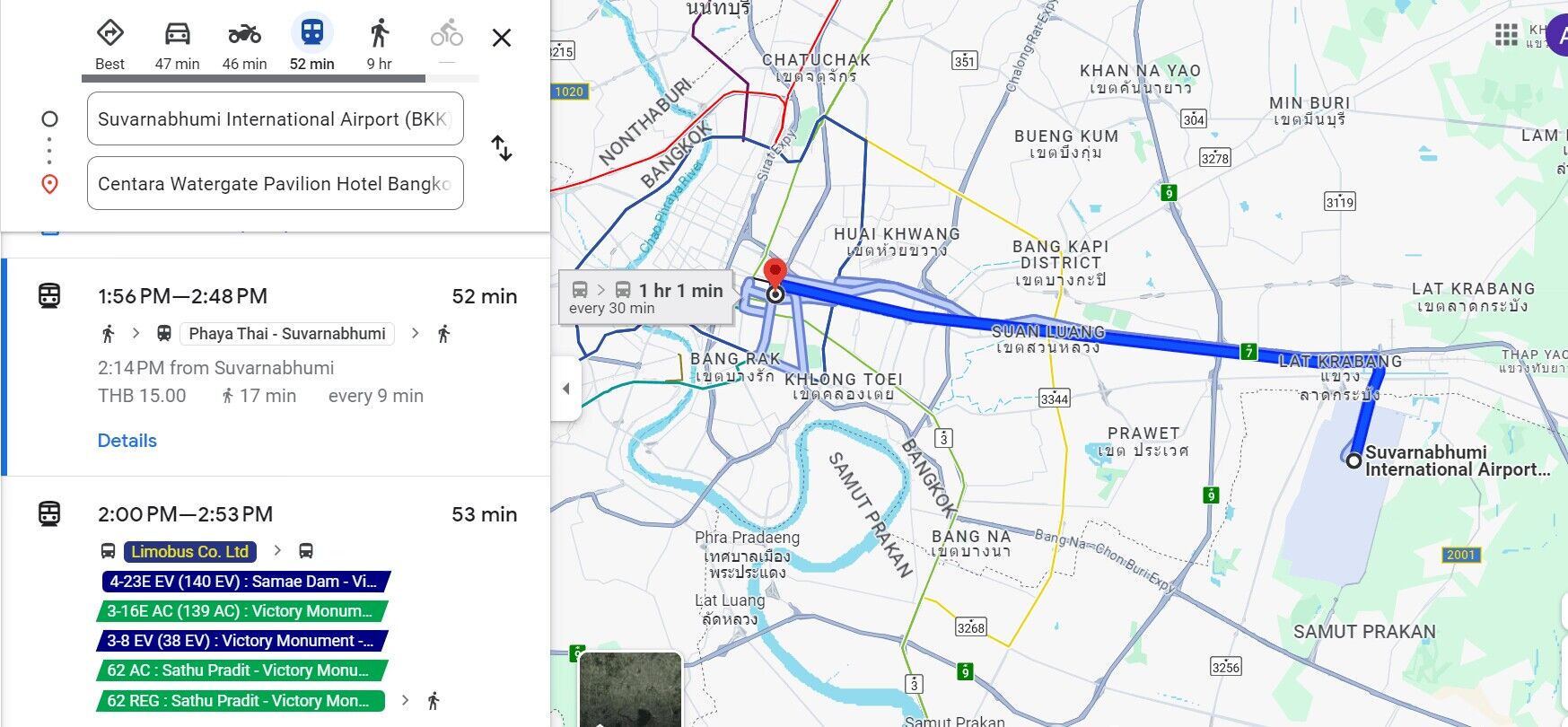Edit the Centara Watergate Pavilion destination field
Screen dimensions: 1568x727
(x=275, y=184)
